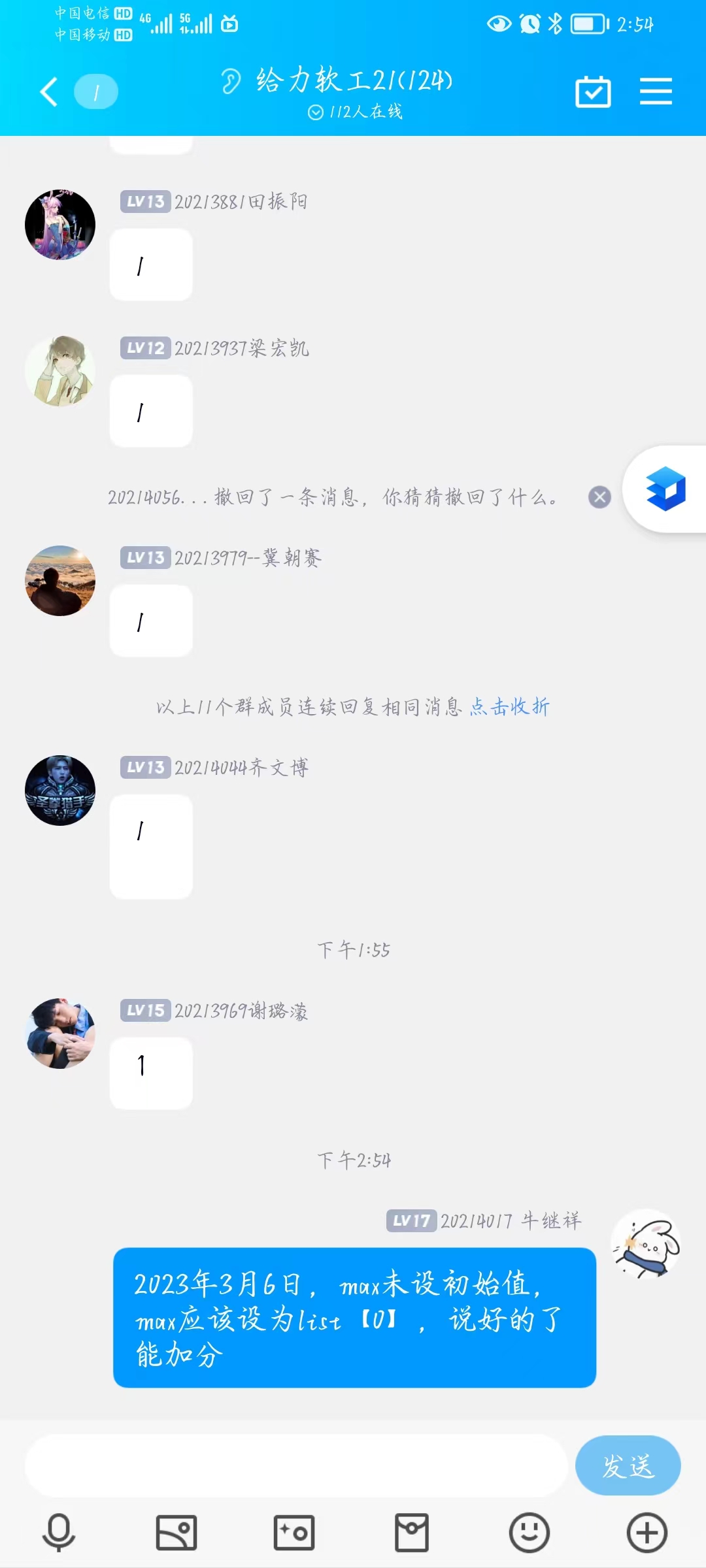Open 谢璐濛's avatar

click(x=60, y=1034)
